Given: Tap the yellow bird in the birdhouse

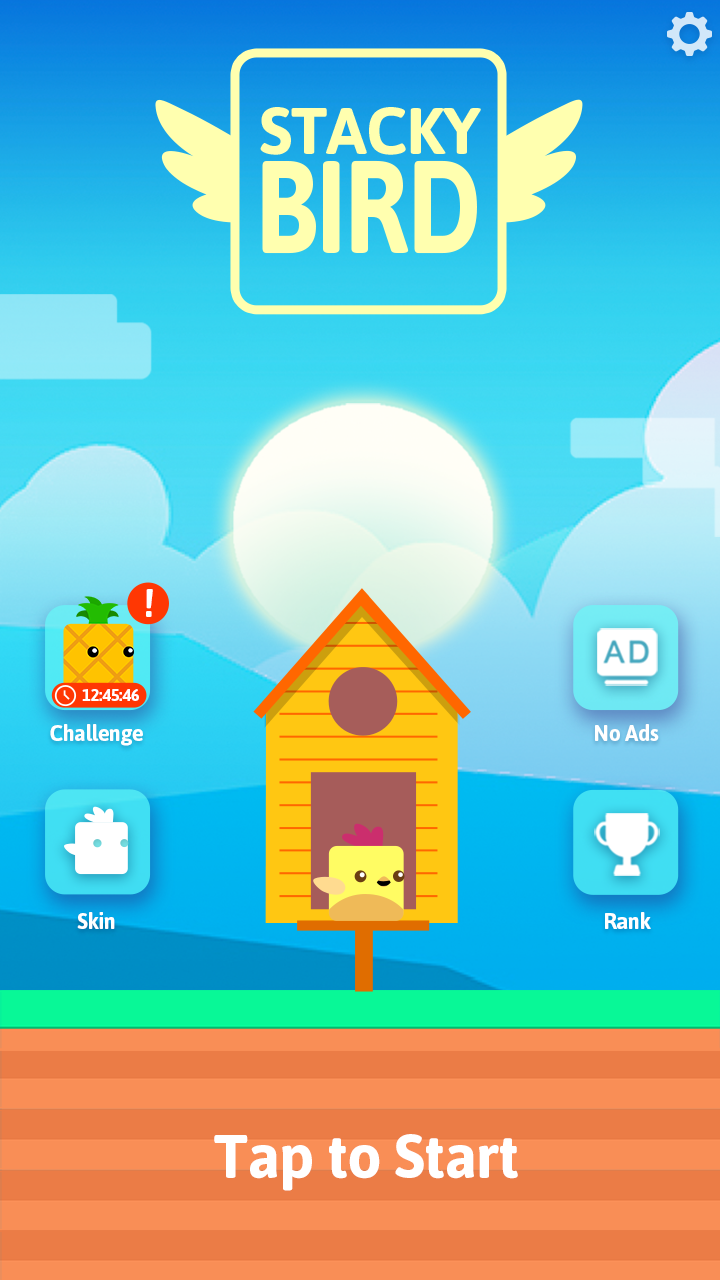Looking at the screenshot, I should tap(367, 880).
